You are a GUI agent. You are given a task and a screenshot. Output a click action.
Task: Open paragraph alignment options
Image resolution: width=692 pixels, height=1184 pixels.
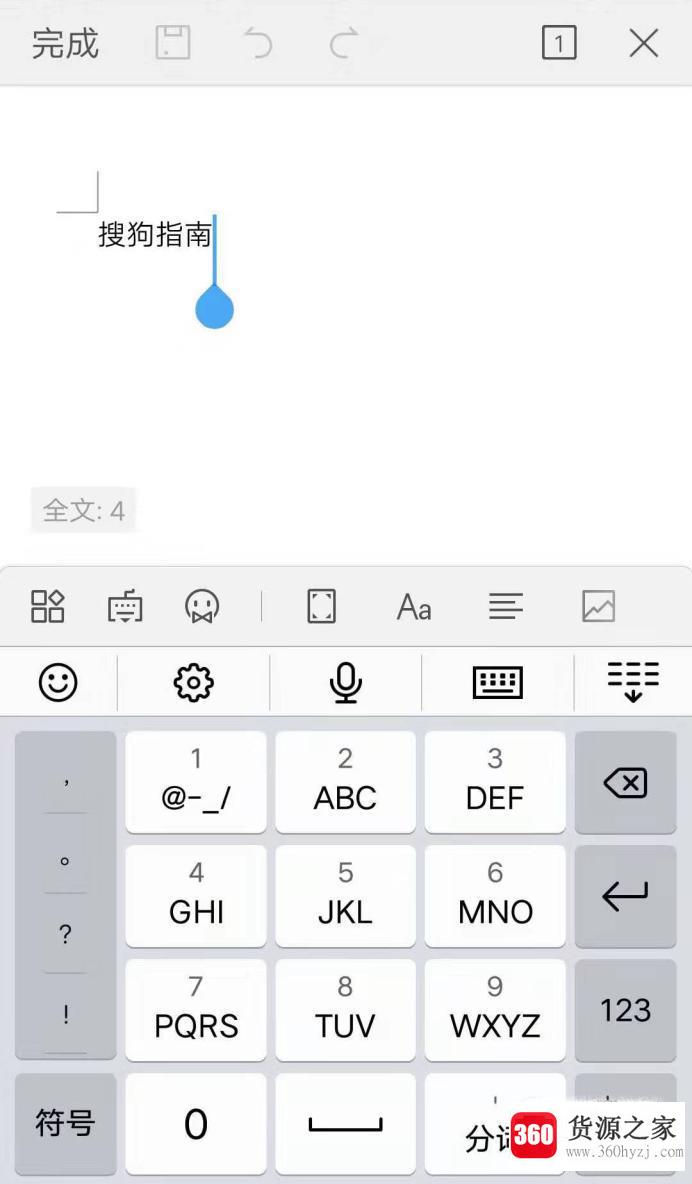click(x=506, y=606)
